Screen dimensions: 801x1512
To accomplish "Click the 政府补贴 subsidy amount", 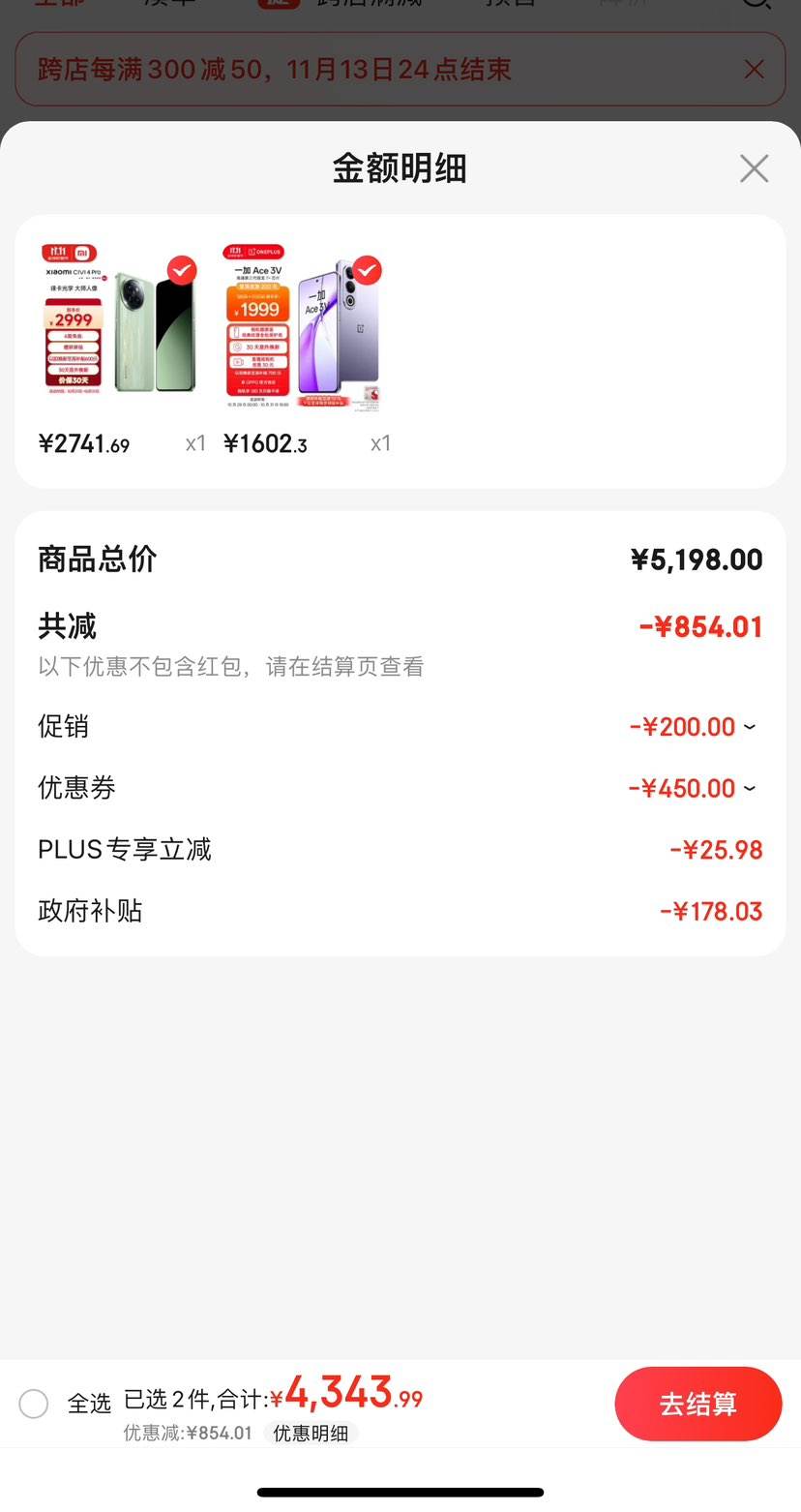I will [711, 910].
